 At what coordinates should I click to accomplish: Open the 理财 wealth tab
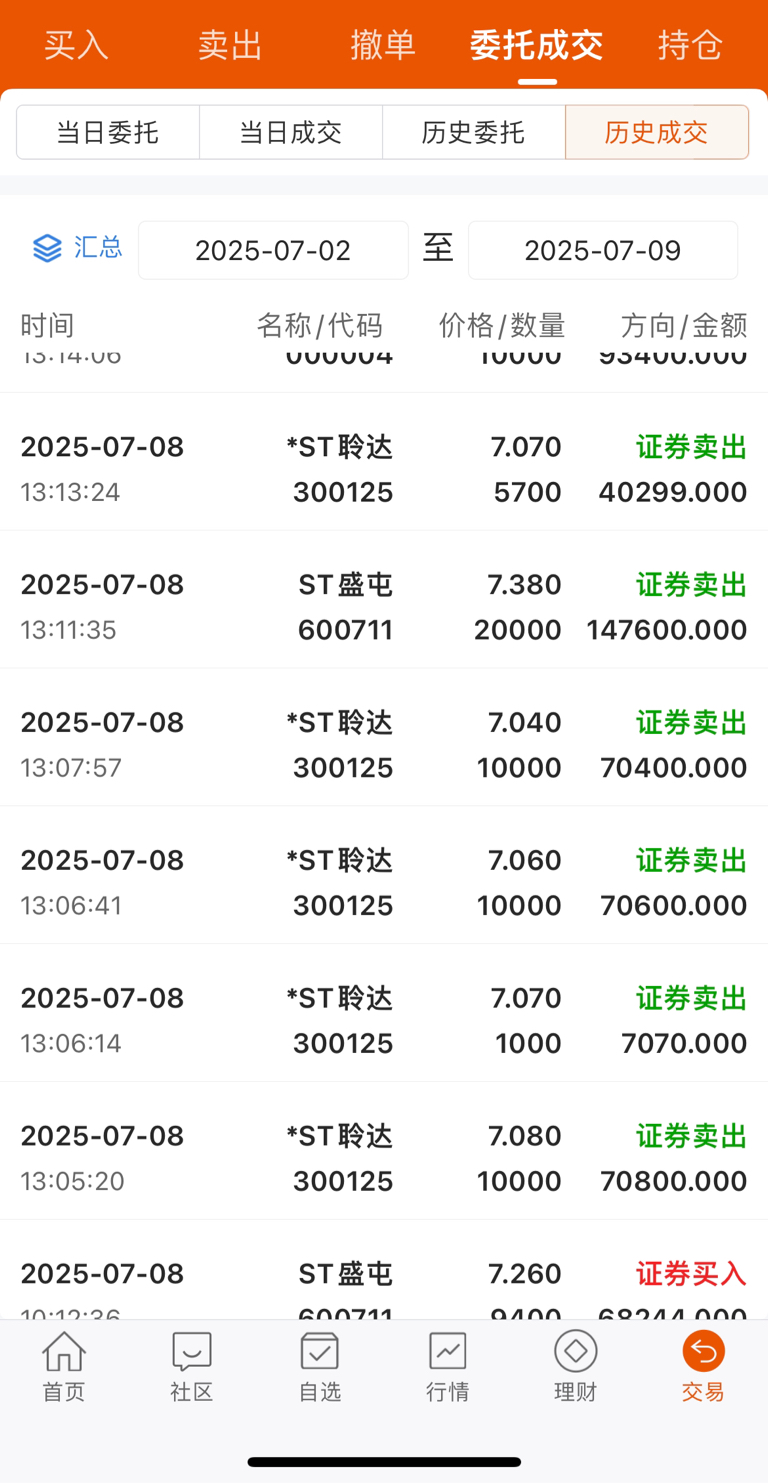pos(576,1366)
